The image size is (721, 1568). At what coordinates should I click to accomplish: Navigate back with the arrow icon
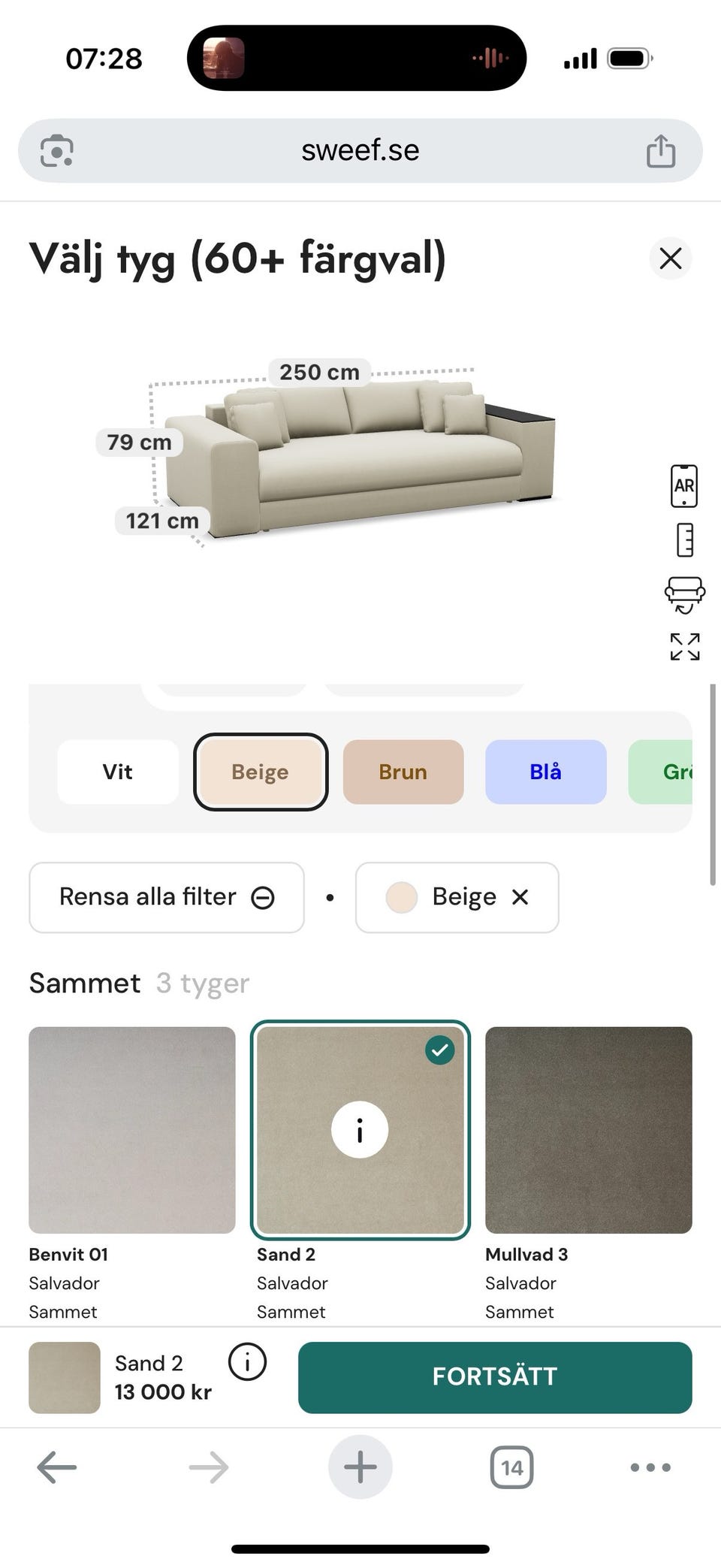point(58,1467)
